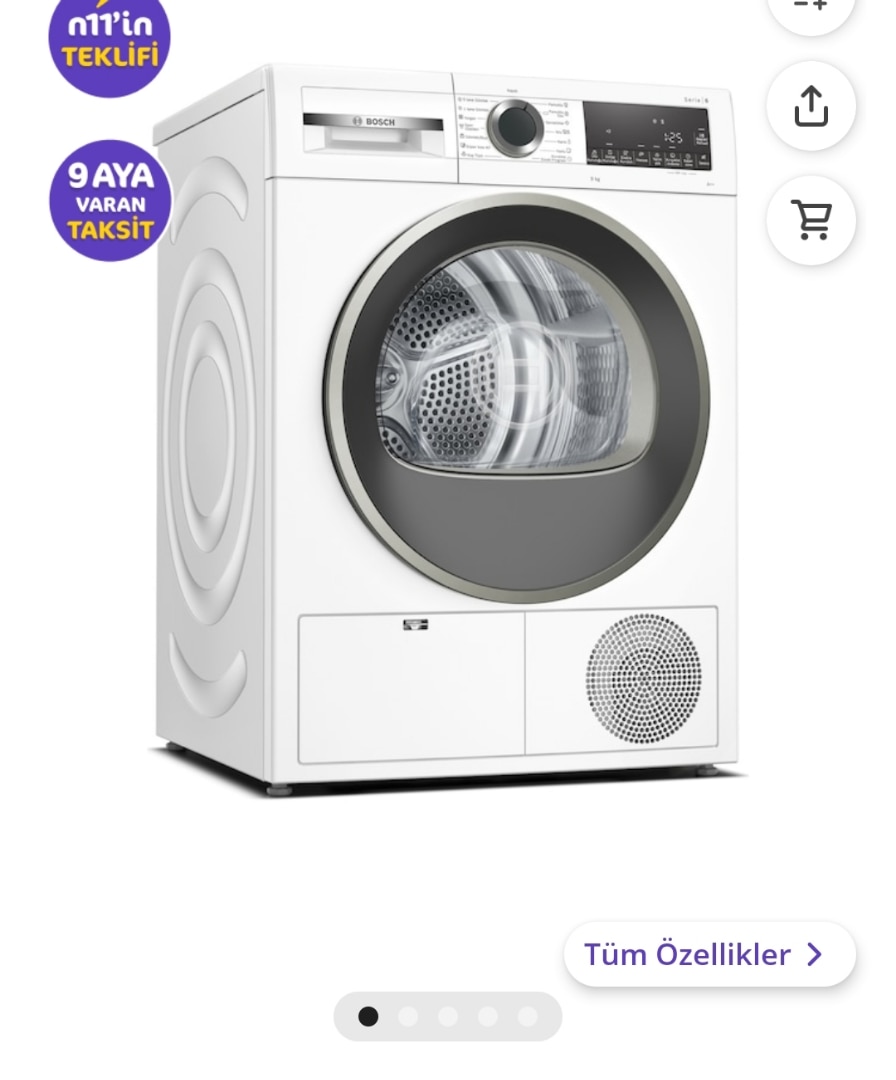View Tüm Özellikler of the product
The image size is (896, 1080).
tap(709, 954)
